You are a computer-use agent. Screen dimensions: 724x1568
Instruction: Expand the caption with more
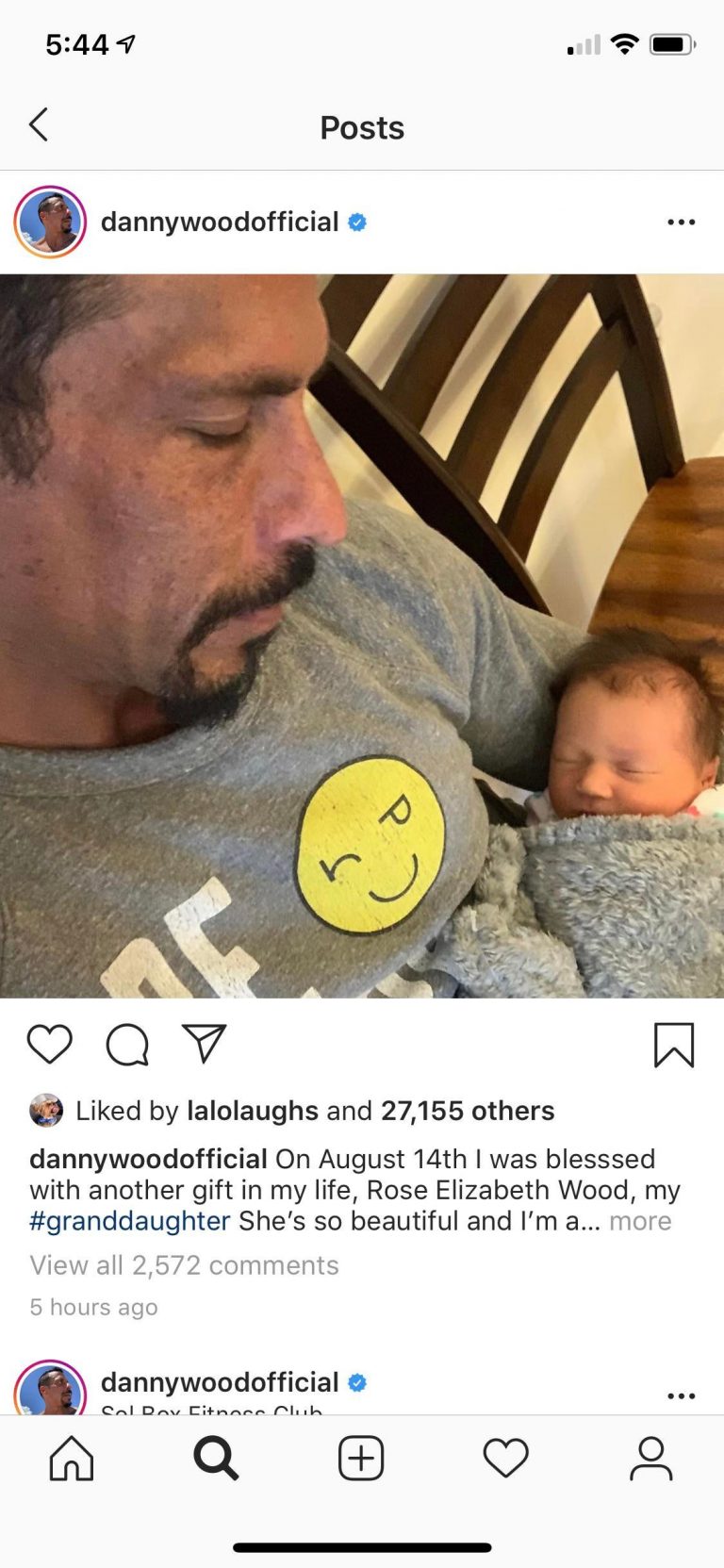tap(640, 1221)
